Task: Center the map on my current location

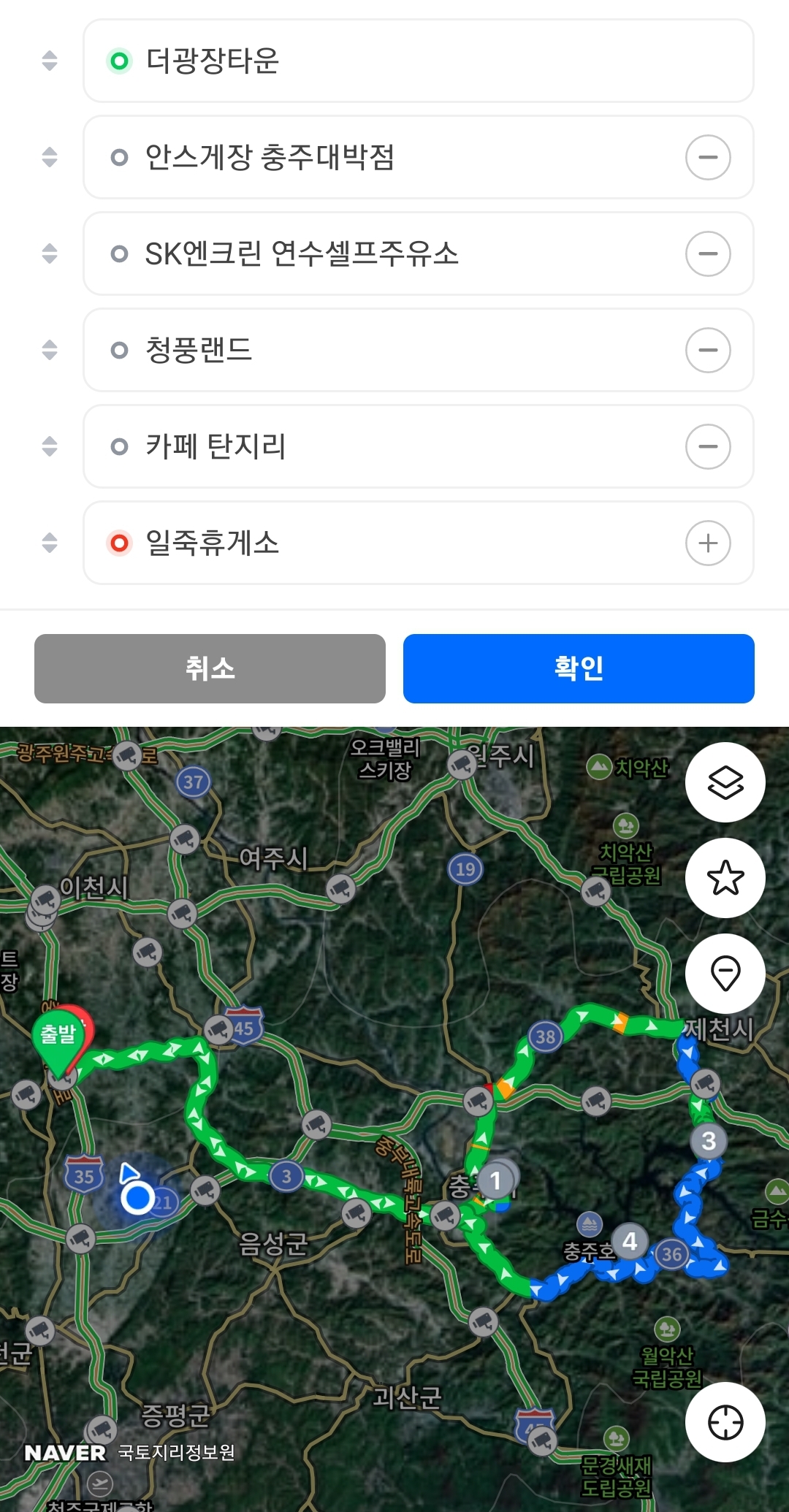Action: tap(725, 1422)
